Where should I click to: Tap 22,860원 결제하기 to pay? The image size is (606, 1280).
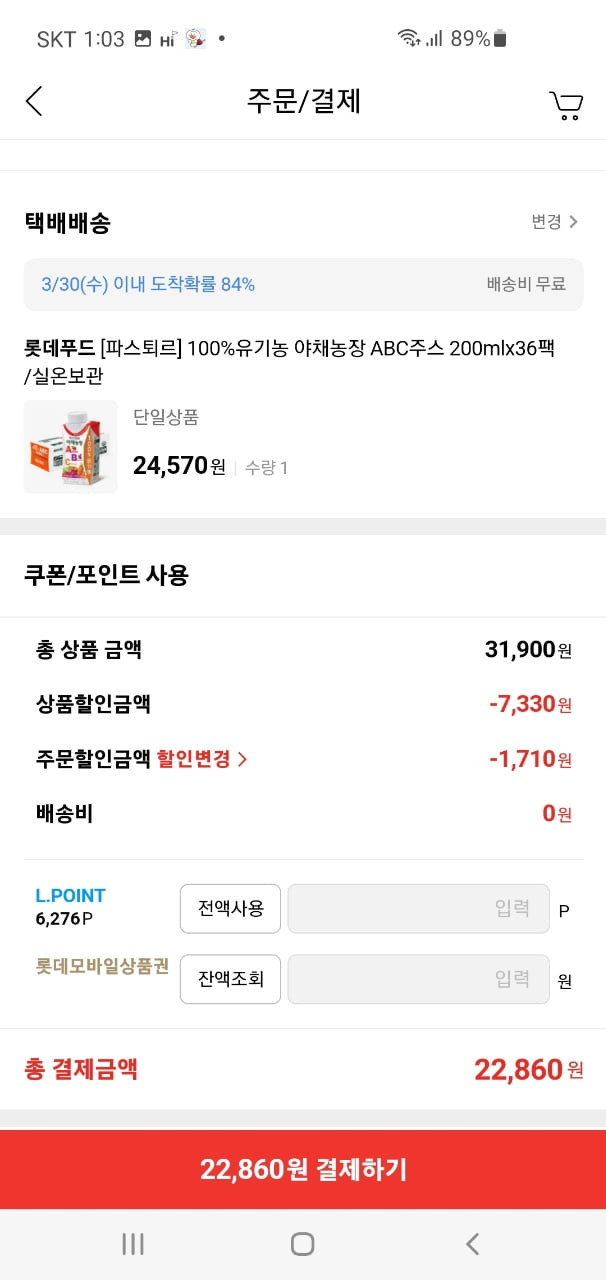[x=303, y=1169]
